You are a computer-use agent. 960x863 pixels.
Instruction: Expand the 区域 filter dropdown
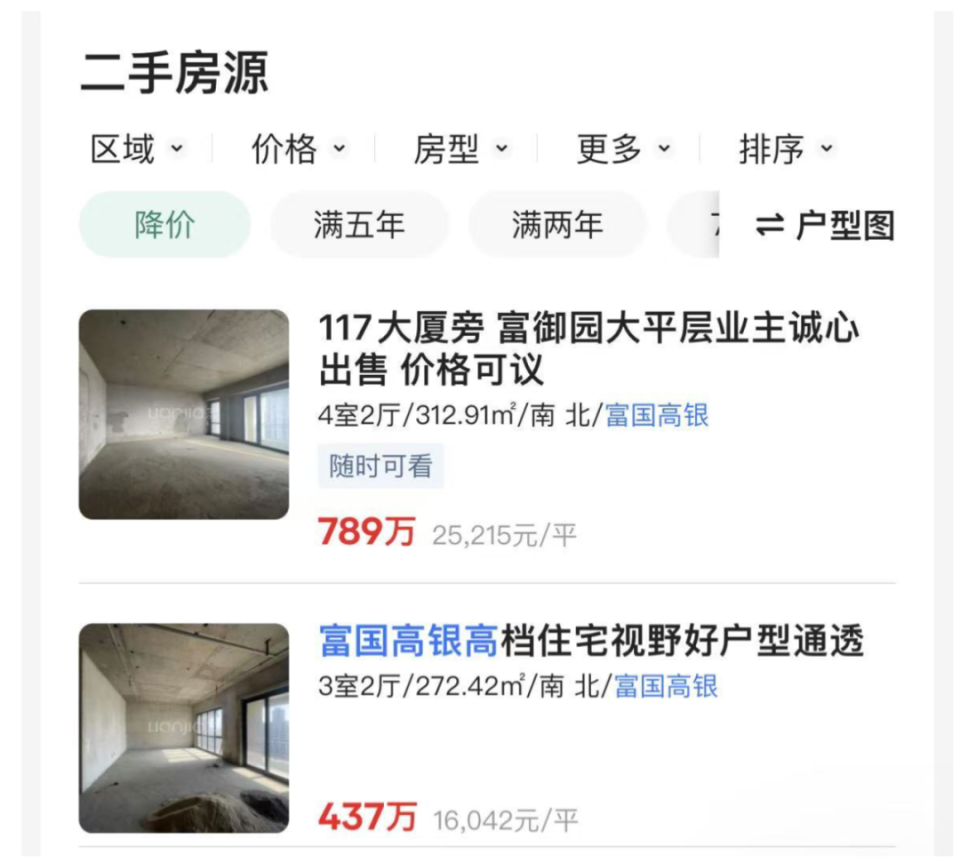tap(137, 149)
